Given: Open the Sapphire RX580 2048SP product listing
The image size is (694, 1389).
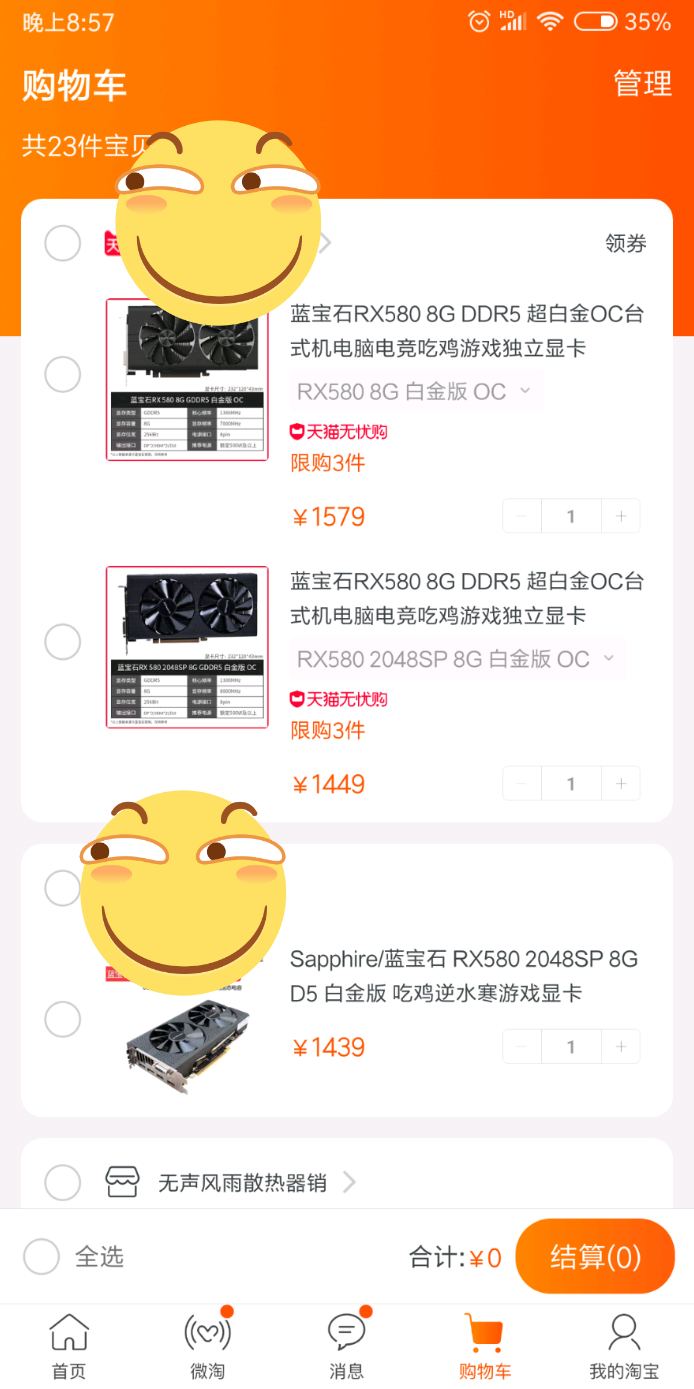Looking at the screenshot, I should click(x=463, y=976).
